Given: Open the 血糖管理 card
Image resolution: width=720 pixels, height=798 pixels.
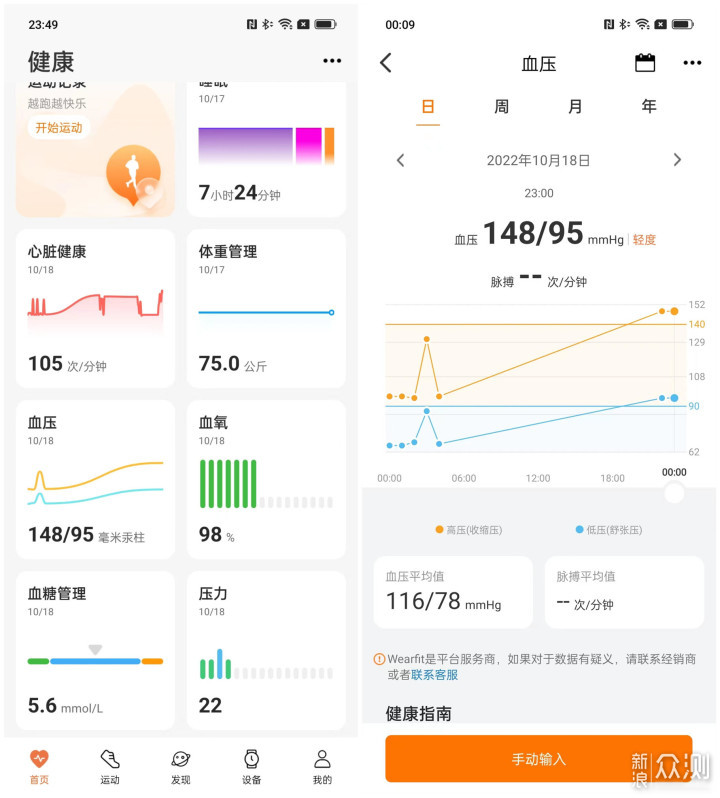Looking at the screenshot, I should (95, 650).
